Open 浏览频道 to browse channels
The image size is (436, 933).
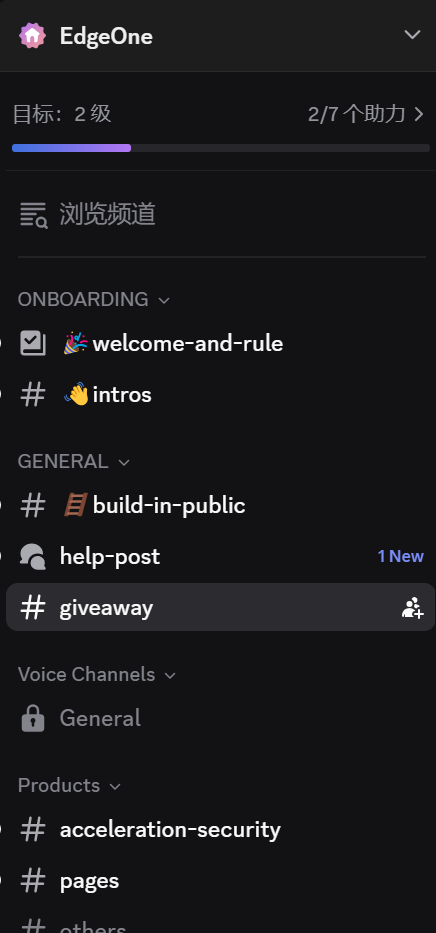[x=218, y=214]
